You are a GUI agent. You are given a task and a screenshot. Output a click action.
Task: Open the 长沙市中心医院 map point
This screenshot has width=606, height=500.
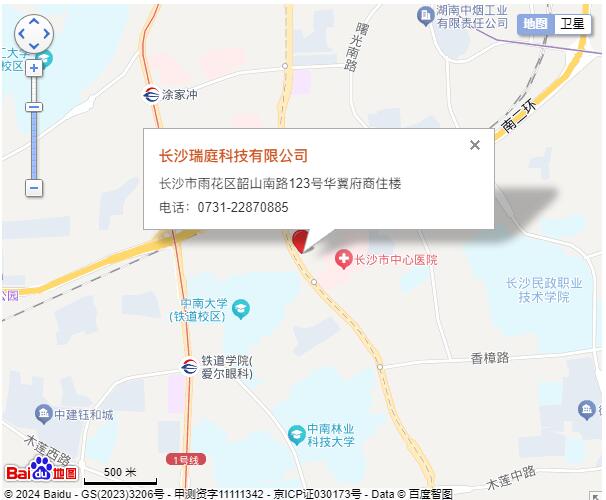(x=343, y=260)
